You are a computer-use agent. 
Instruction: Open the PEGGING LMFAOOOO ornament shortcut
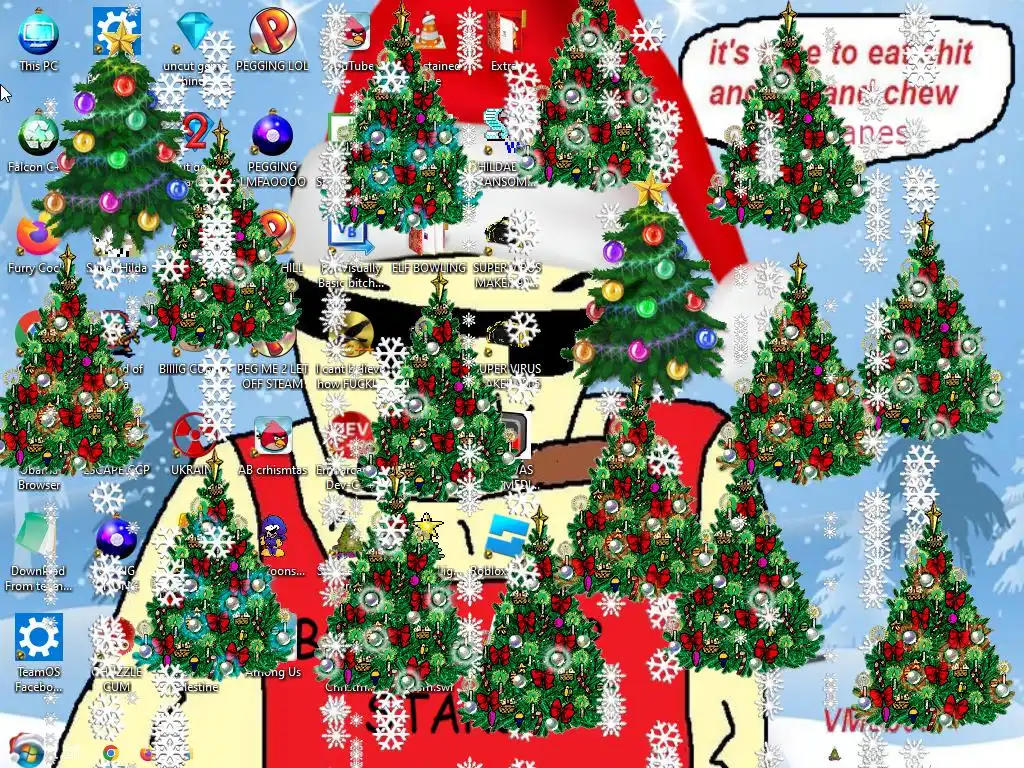coord(272,136)
